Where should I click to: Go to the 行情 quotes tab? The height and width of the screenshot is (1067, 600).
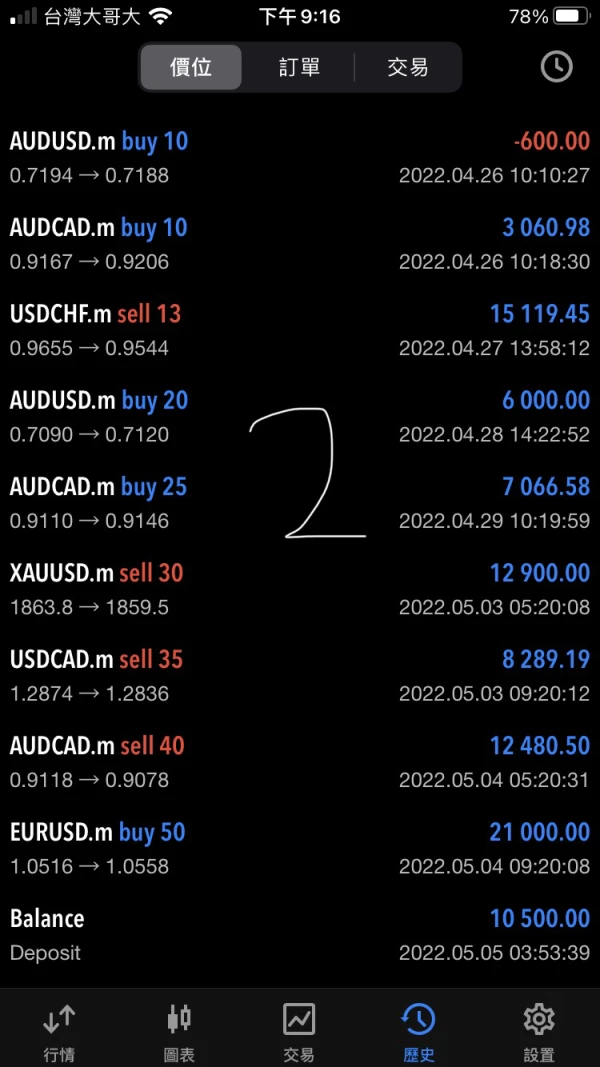point(59,1032)
